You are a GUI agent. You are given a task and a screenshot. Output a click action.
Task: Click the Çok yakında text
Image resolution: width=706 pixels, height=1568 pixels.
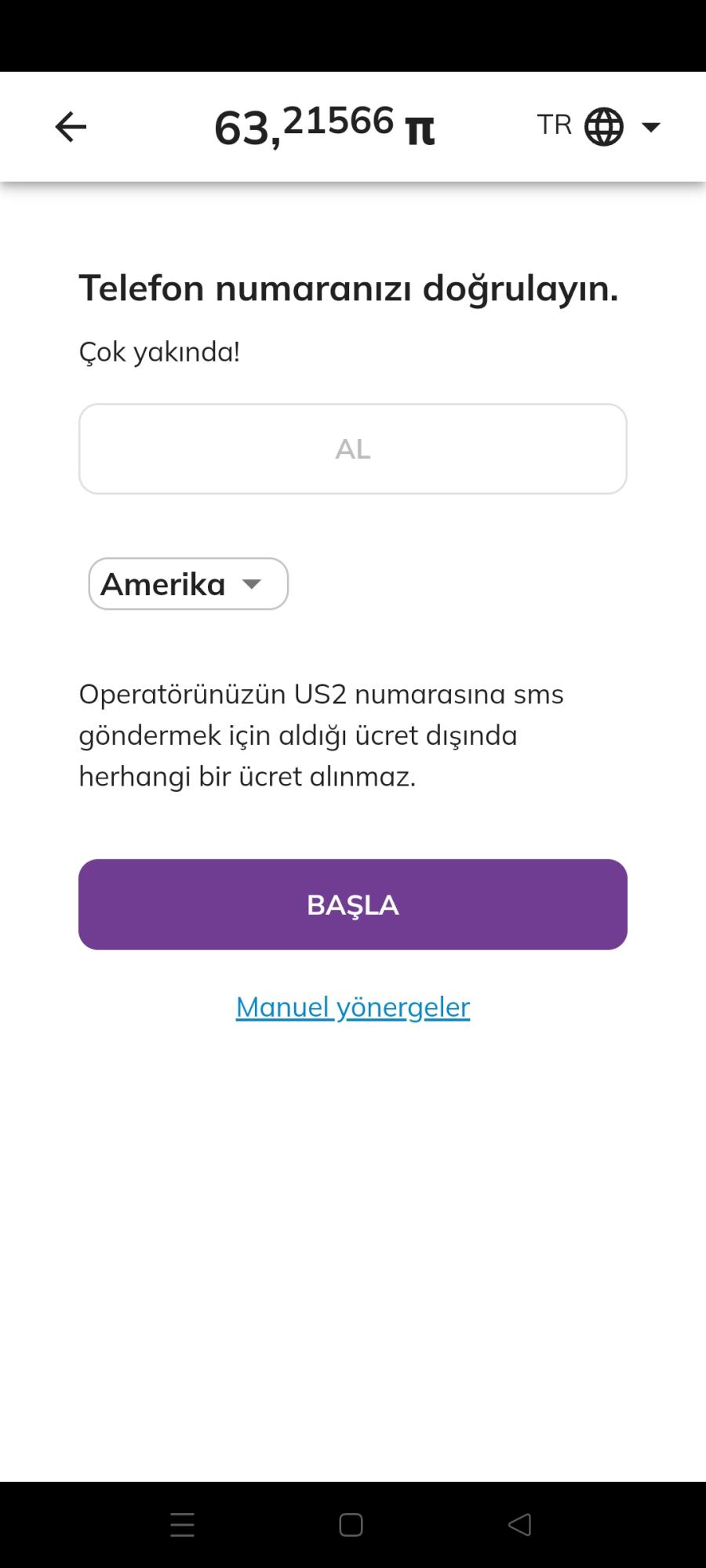160,352
